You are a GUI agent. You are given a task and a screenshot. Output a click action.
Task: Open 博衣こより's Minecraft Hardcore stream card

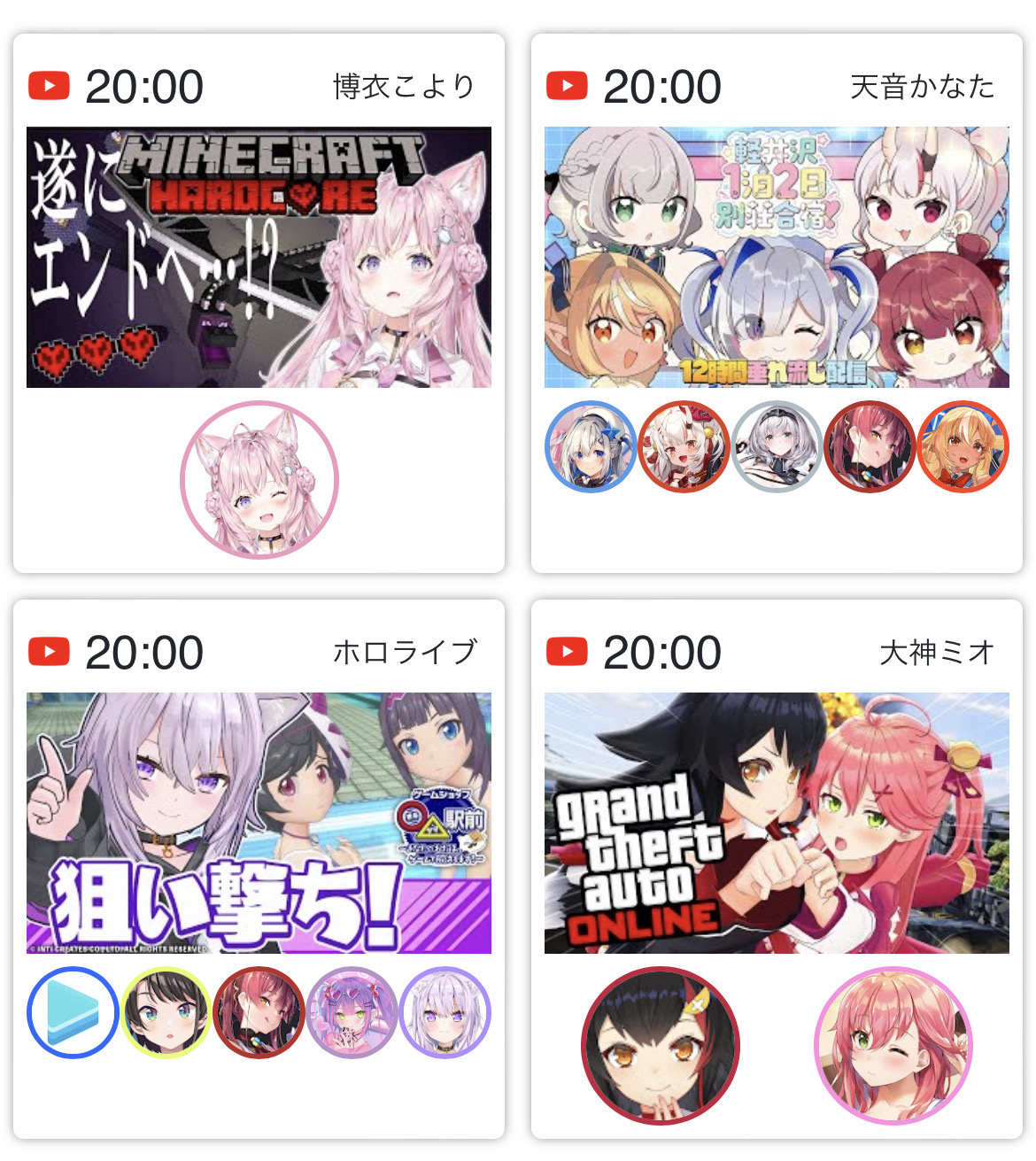pyautogui.click(x=259, y=257)
